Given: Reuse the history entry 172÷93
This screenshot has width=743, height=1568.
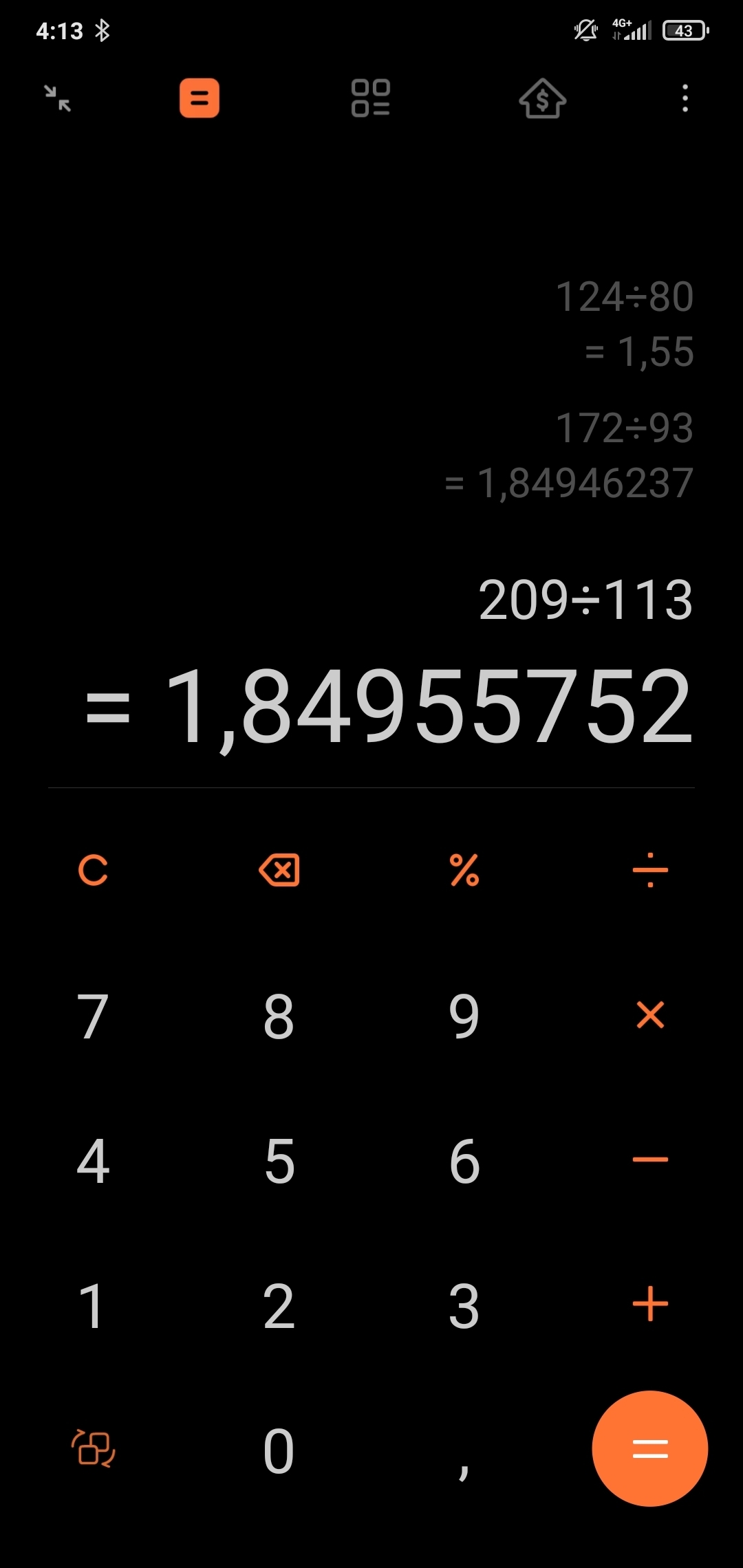Looking at the screenshot, I should coord(624,428).
